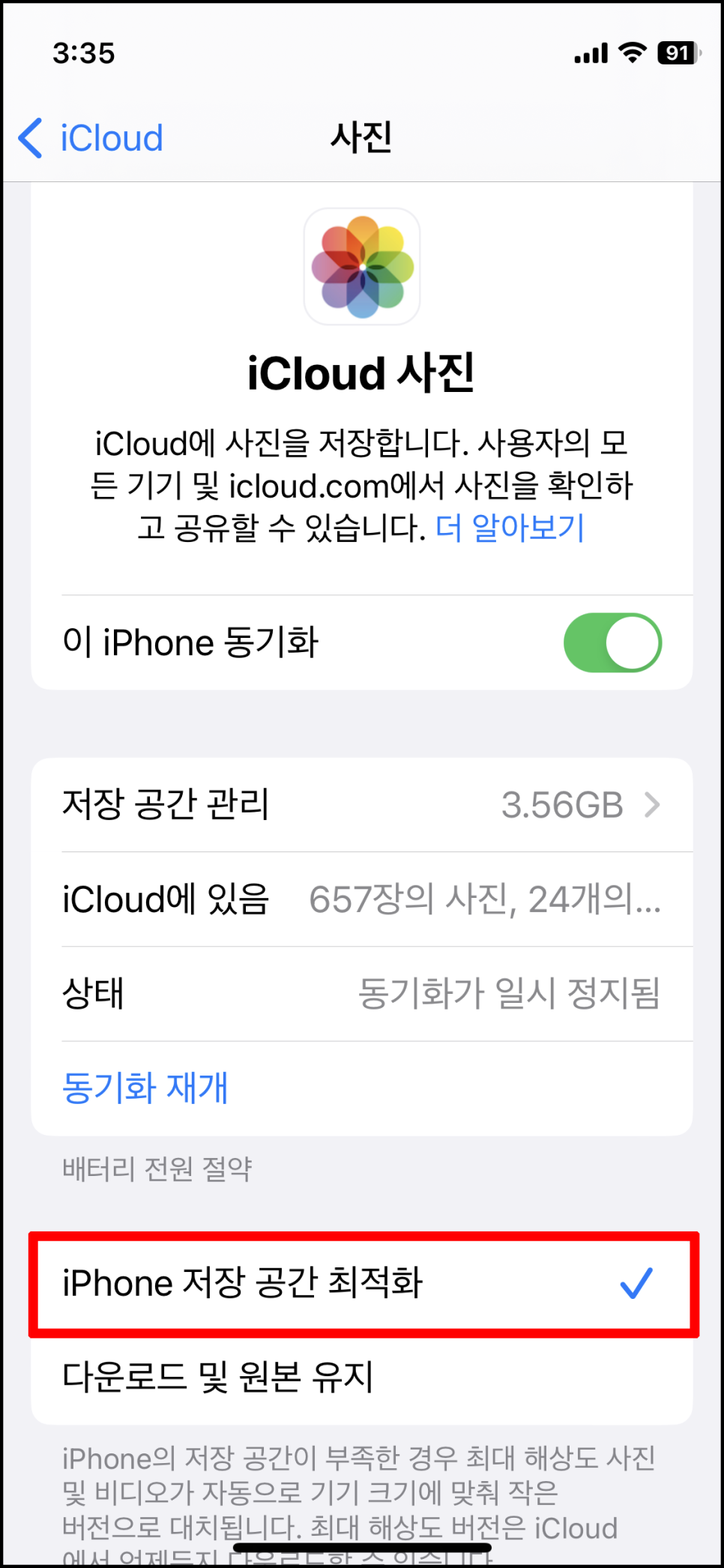
Task: Choose 다운로드 및 원본 유지 option
Action: click(362, 1377)
